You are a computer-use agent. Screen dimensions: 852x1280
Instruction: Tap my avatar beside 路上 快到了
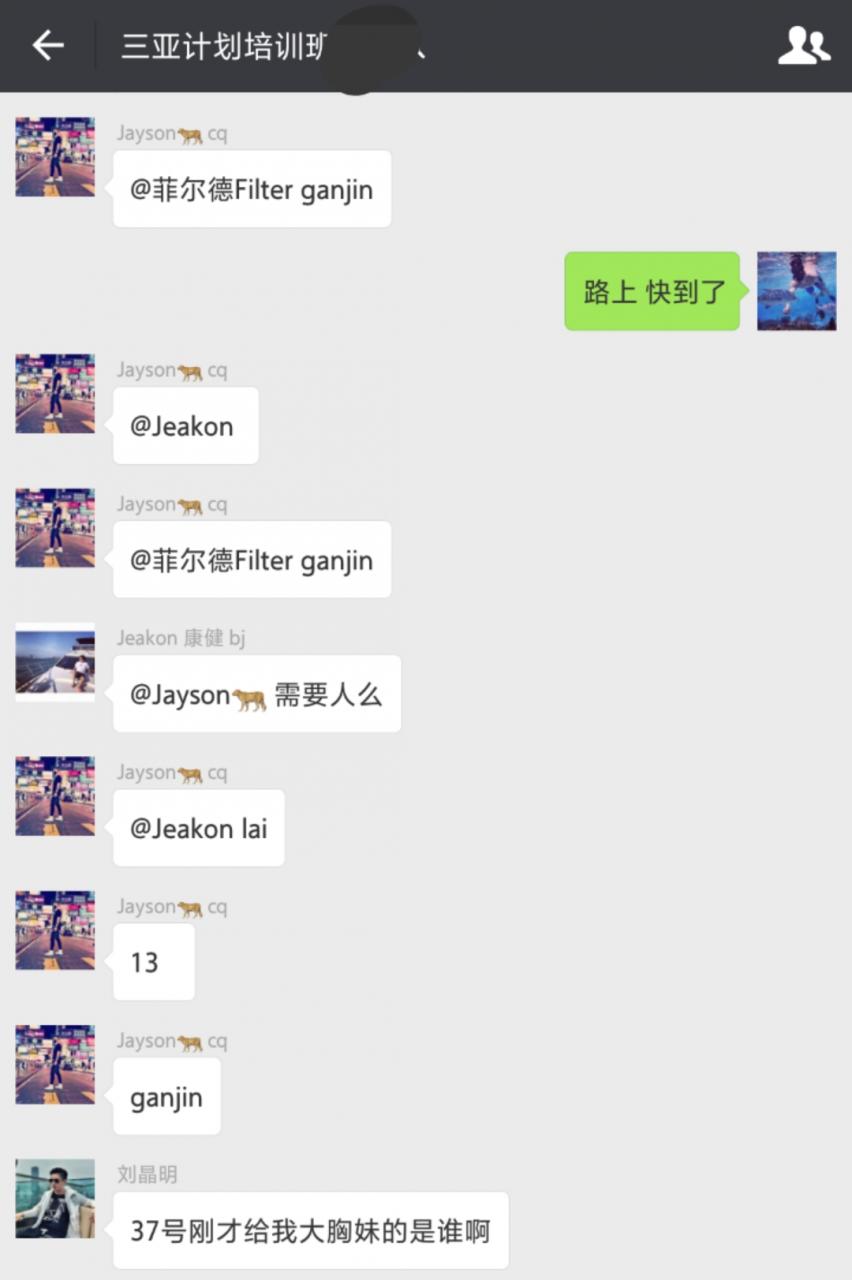[796, 291]
